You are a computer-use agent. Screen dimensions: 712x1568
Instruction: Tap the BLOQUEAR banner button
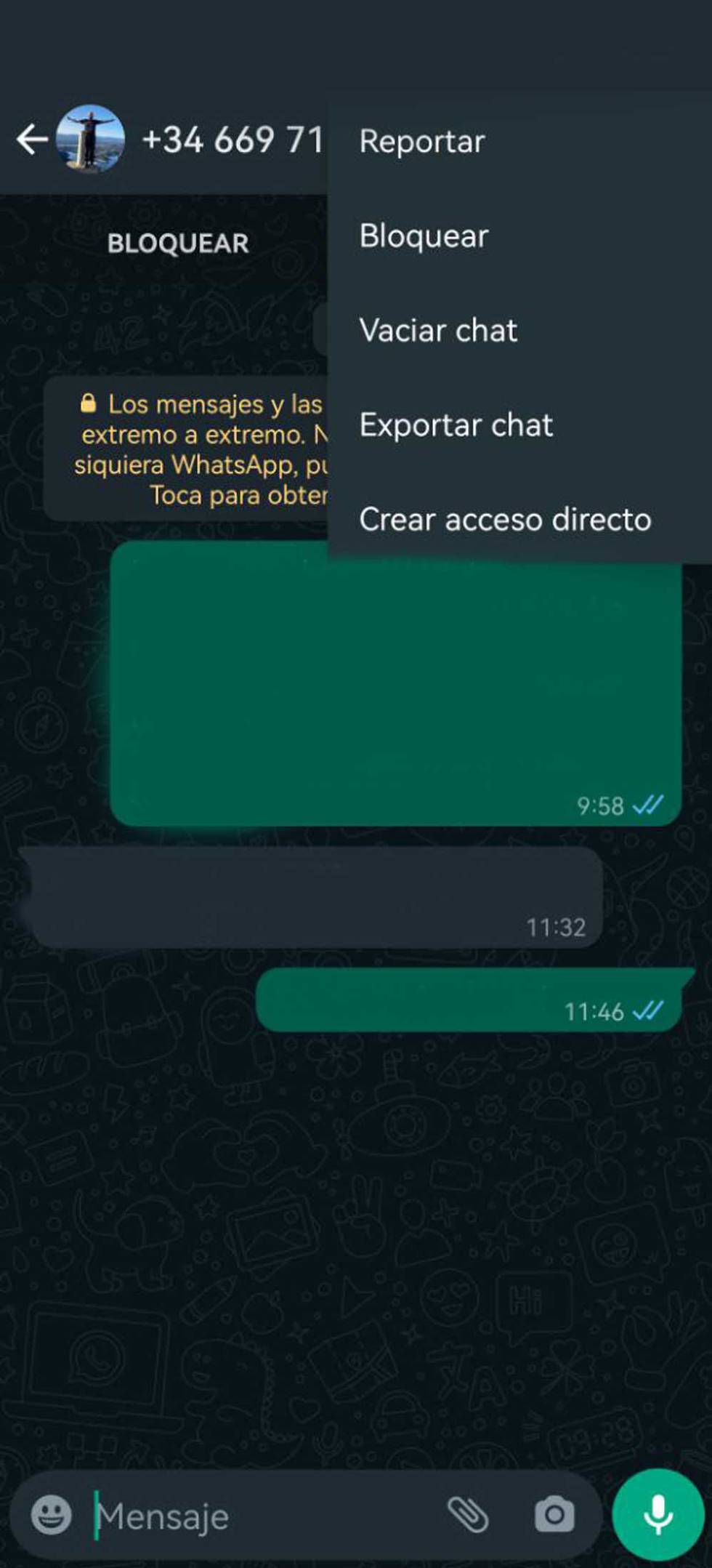[x=178, y=244]
